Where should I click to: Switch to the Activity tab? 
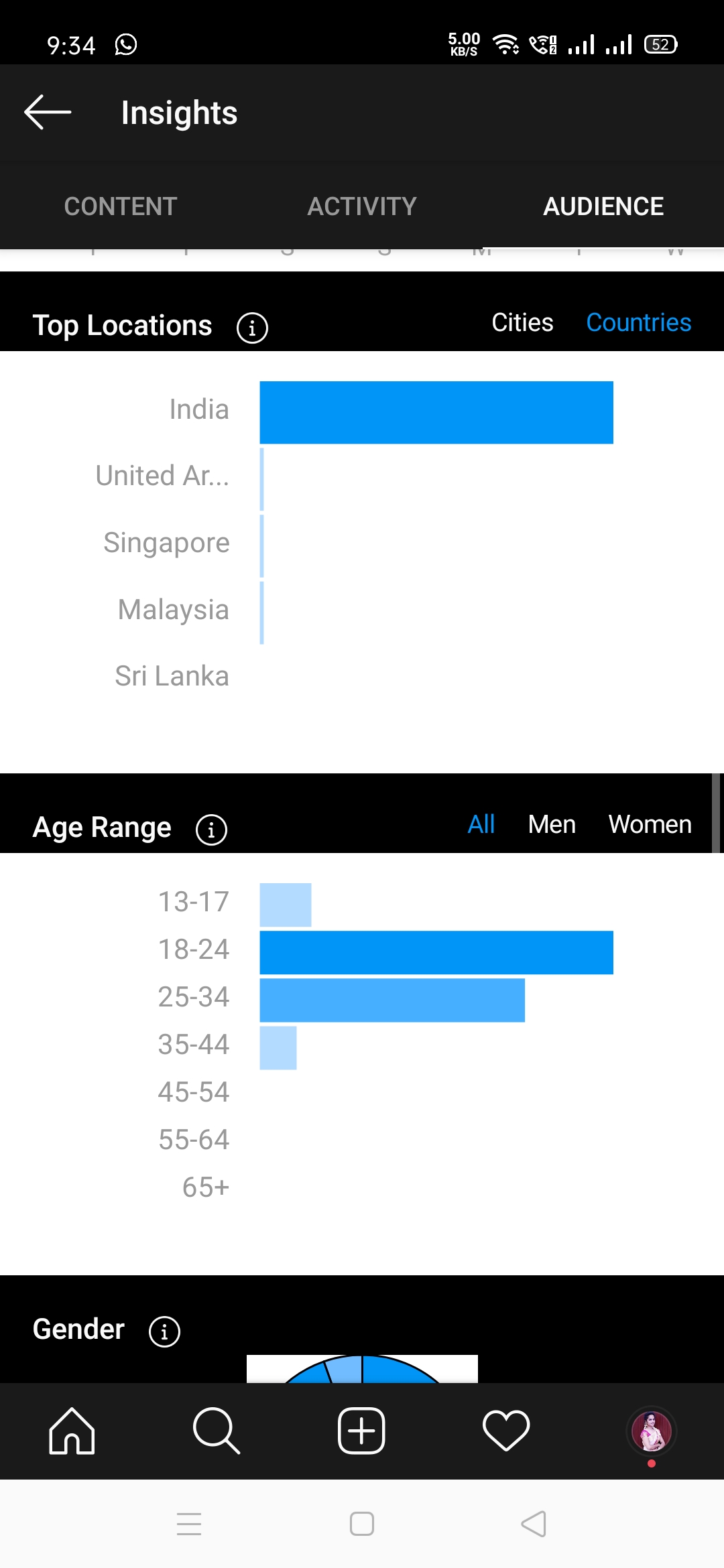click(x=362, y=206)
